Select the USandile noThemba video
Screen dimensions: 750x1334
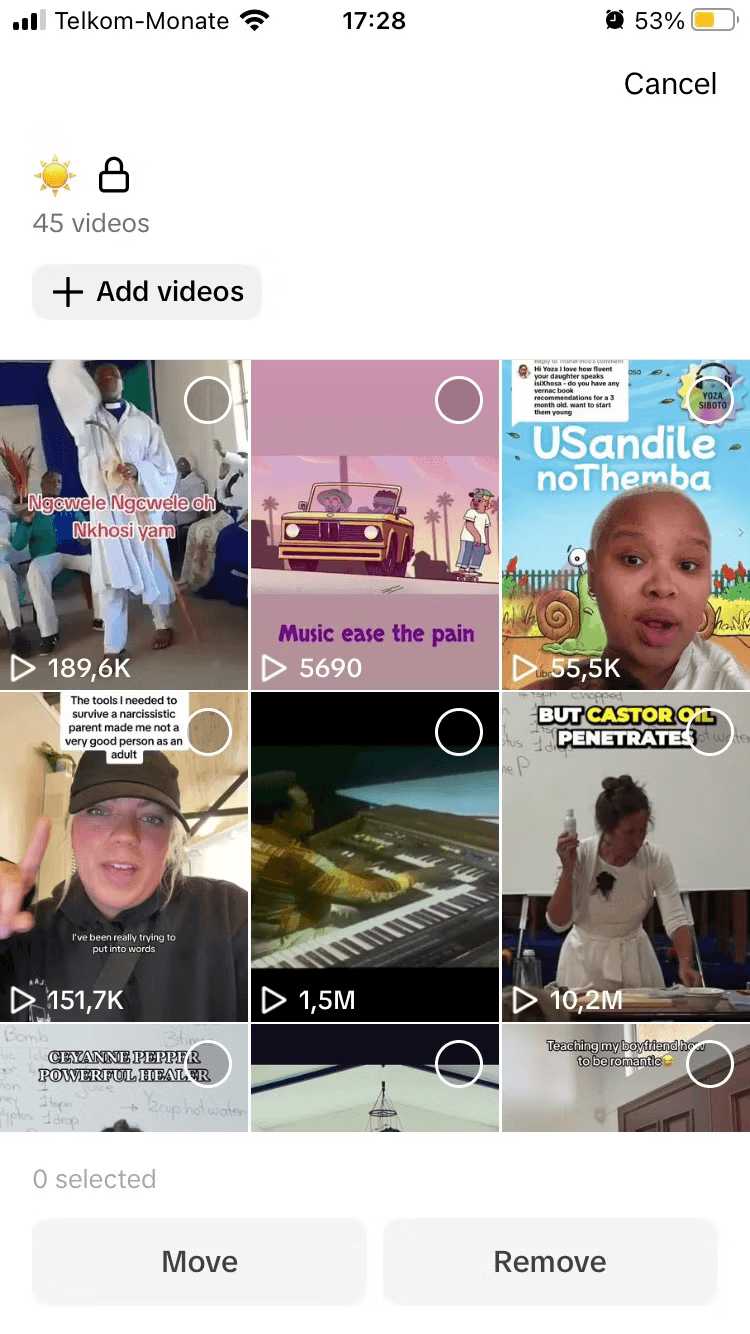(x=710, y=401)
